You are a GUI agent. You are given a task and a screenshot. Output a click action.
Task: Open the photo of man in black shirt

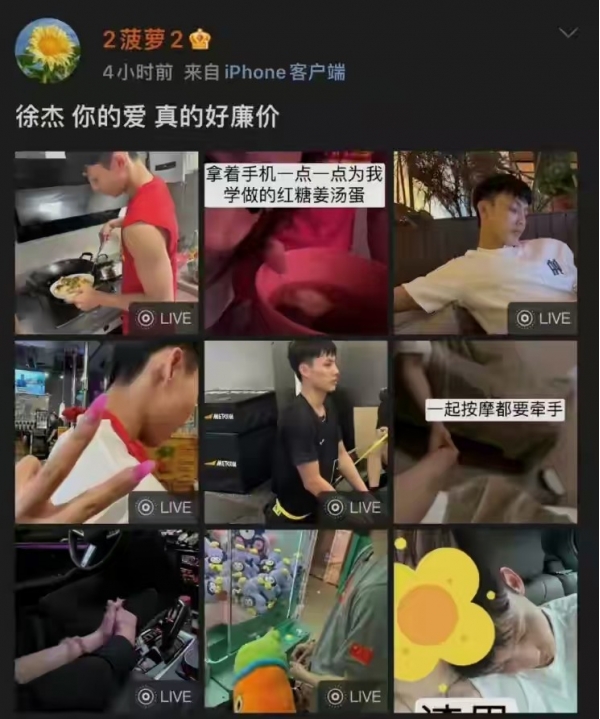(x=296, y=431)
